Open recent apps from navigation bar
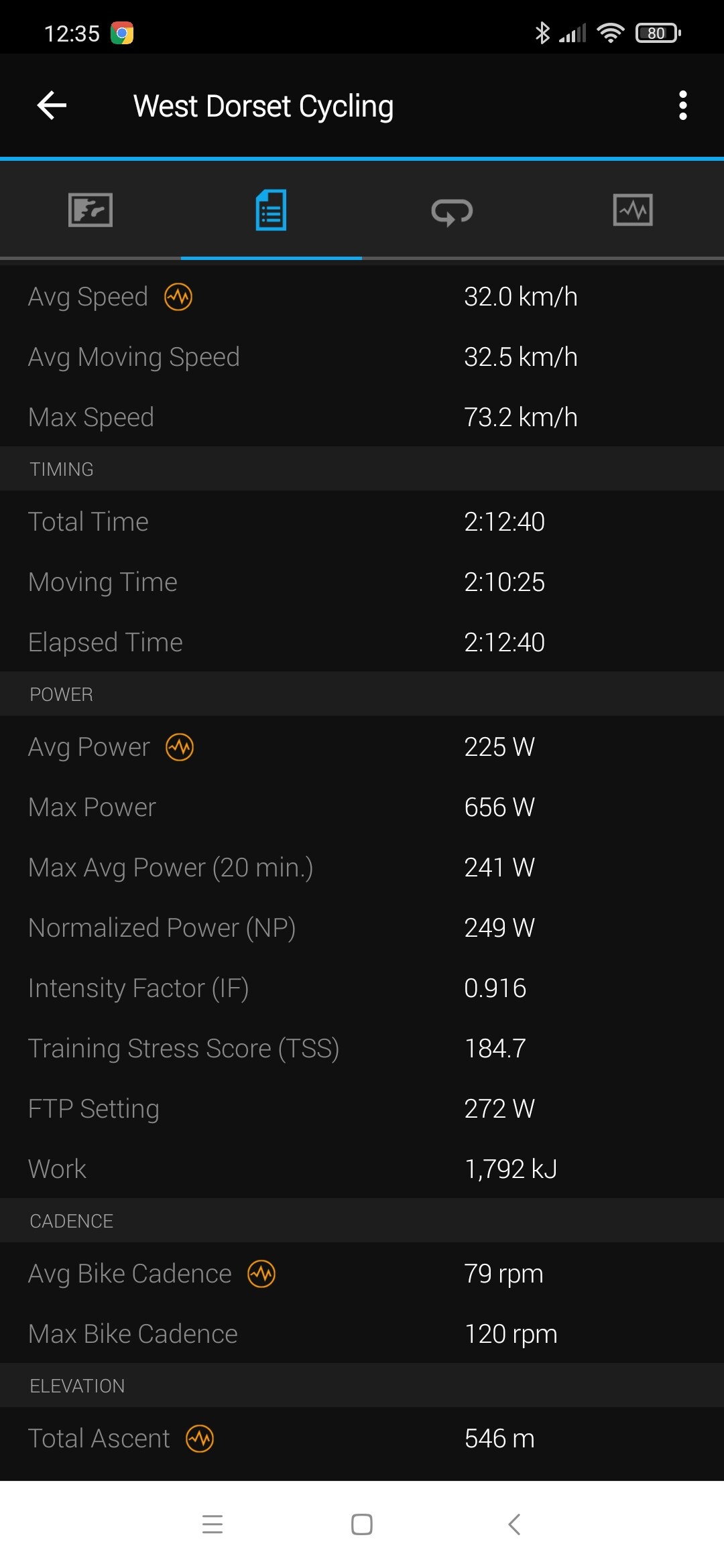This screenshot has width=724, height=1568. click(213, 1524)
